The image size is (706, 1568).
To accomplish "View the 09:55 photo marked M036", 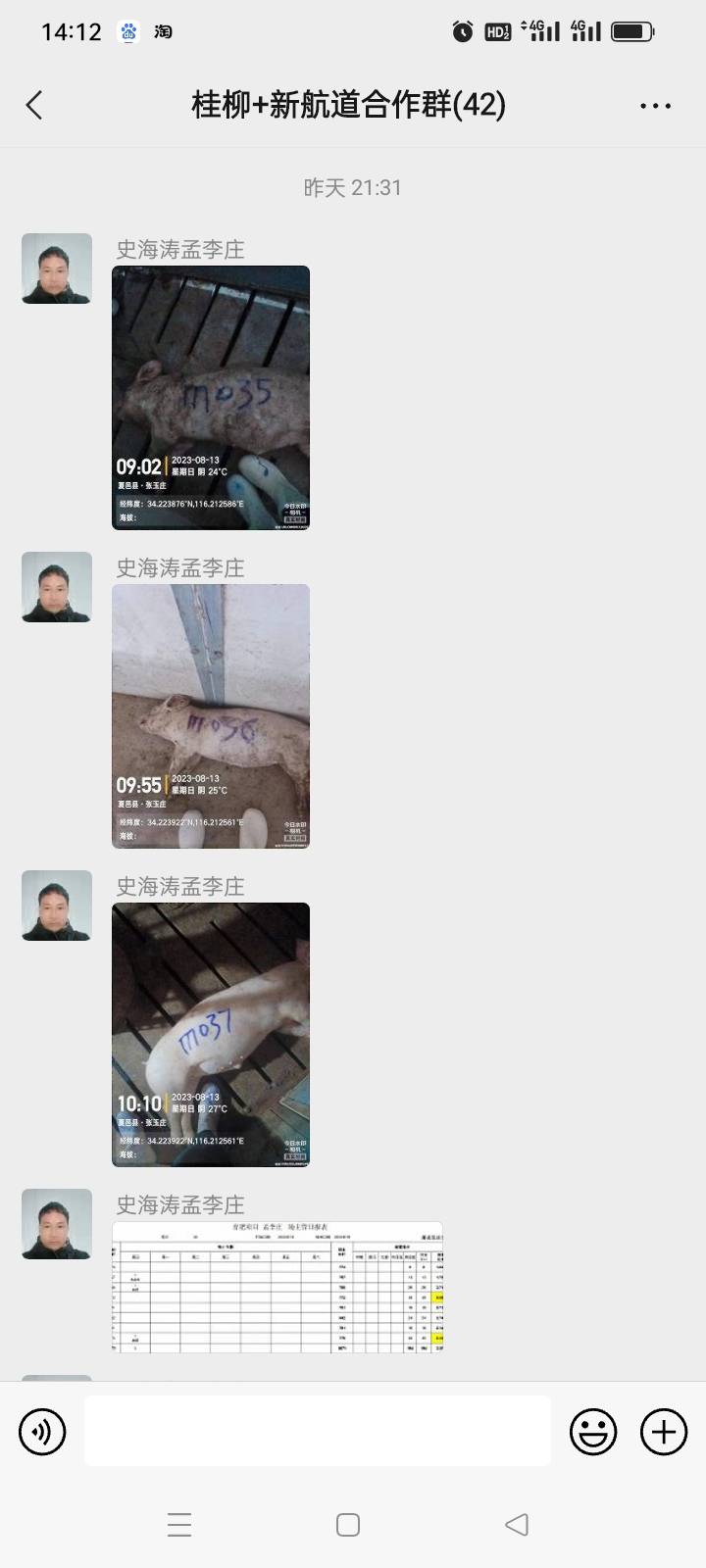I will click(x=211, y=716).
